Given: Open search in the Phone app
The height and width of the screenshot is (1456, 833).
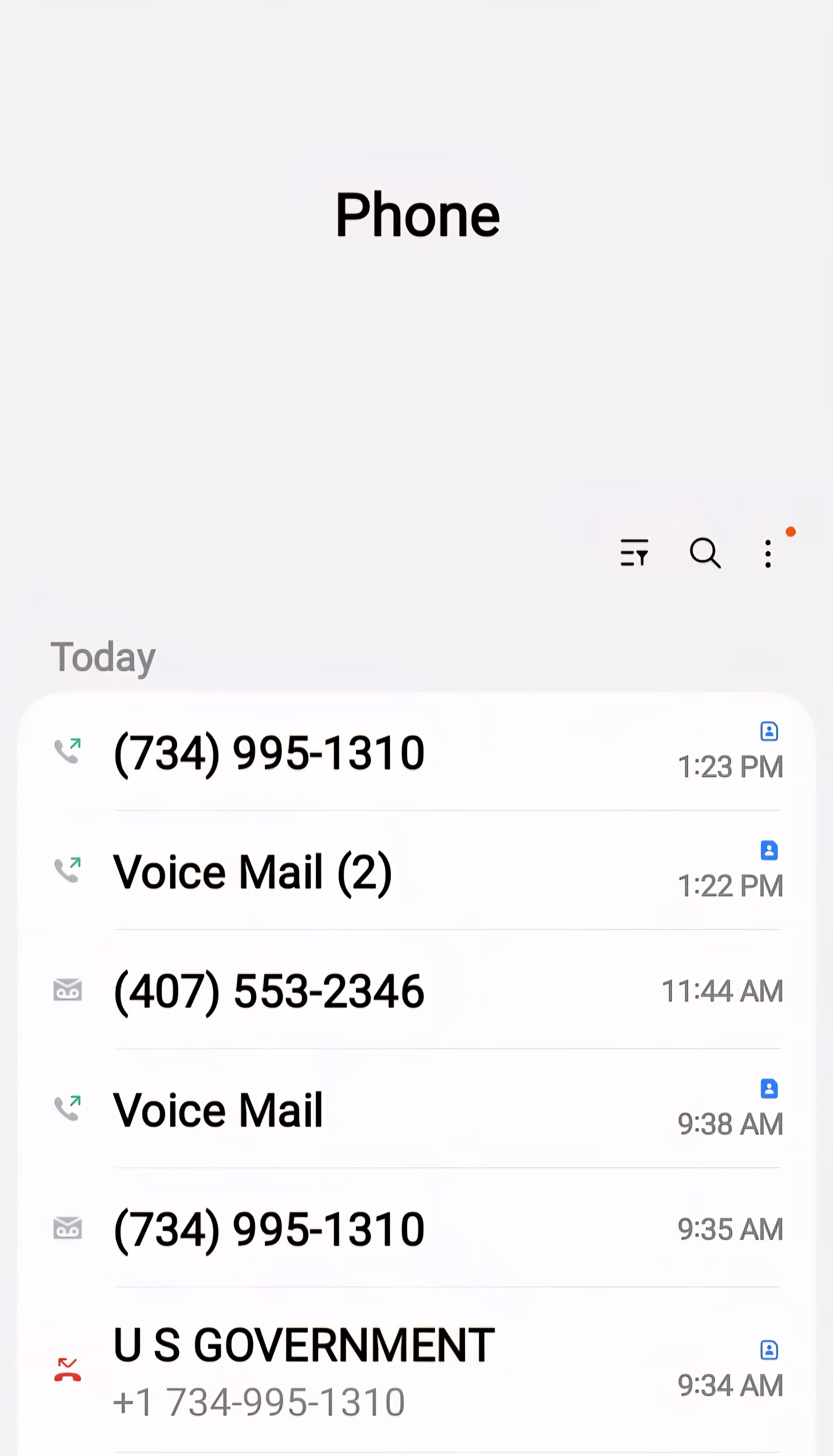Looking at the screenshot, I should tap(705, 553).
